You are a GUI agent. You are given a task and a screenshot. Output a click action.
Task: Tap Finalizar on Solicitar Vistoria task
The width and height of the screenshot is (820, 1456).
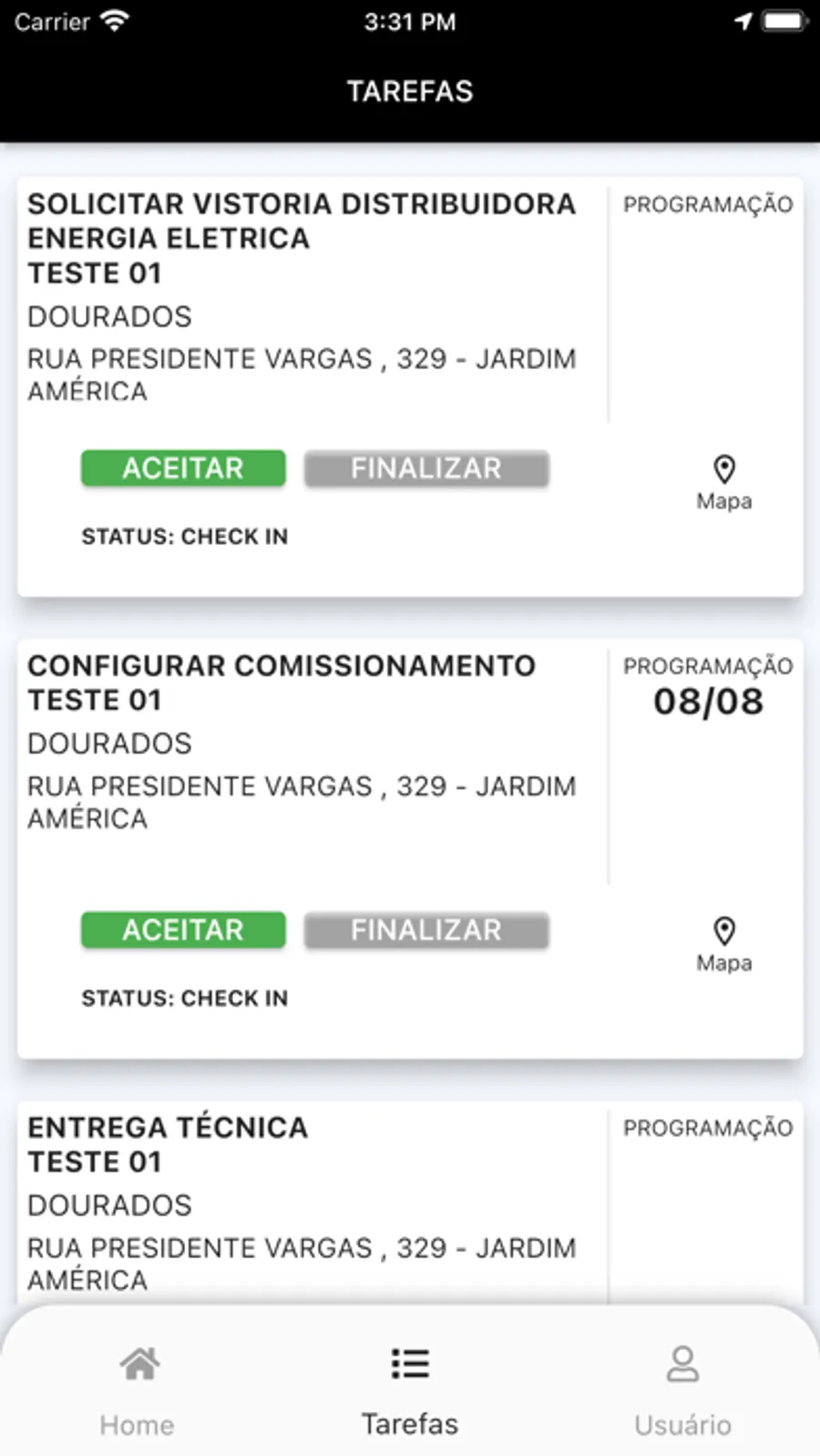(x=426, y=468)
